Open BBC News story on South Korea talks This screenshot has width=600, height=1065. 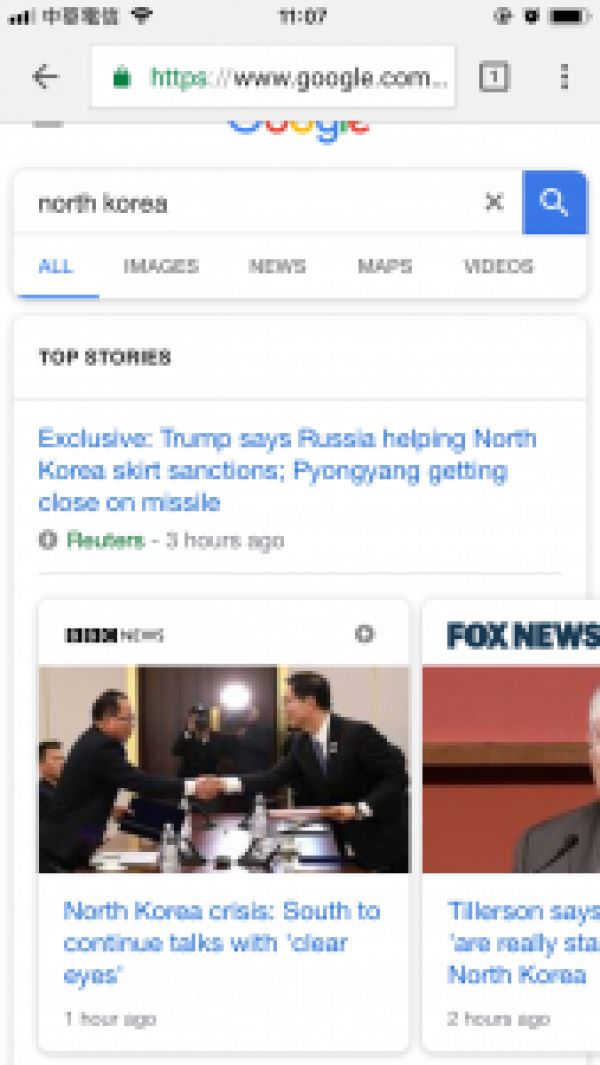coord(222,942)
